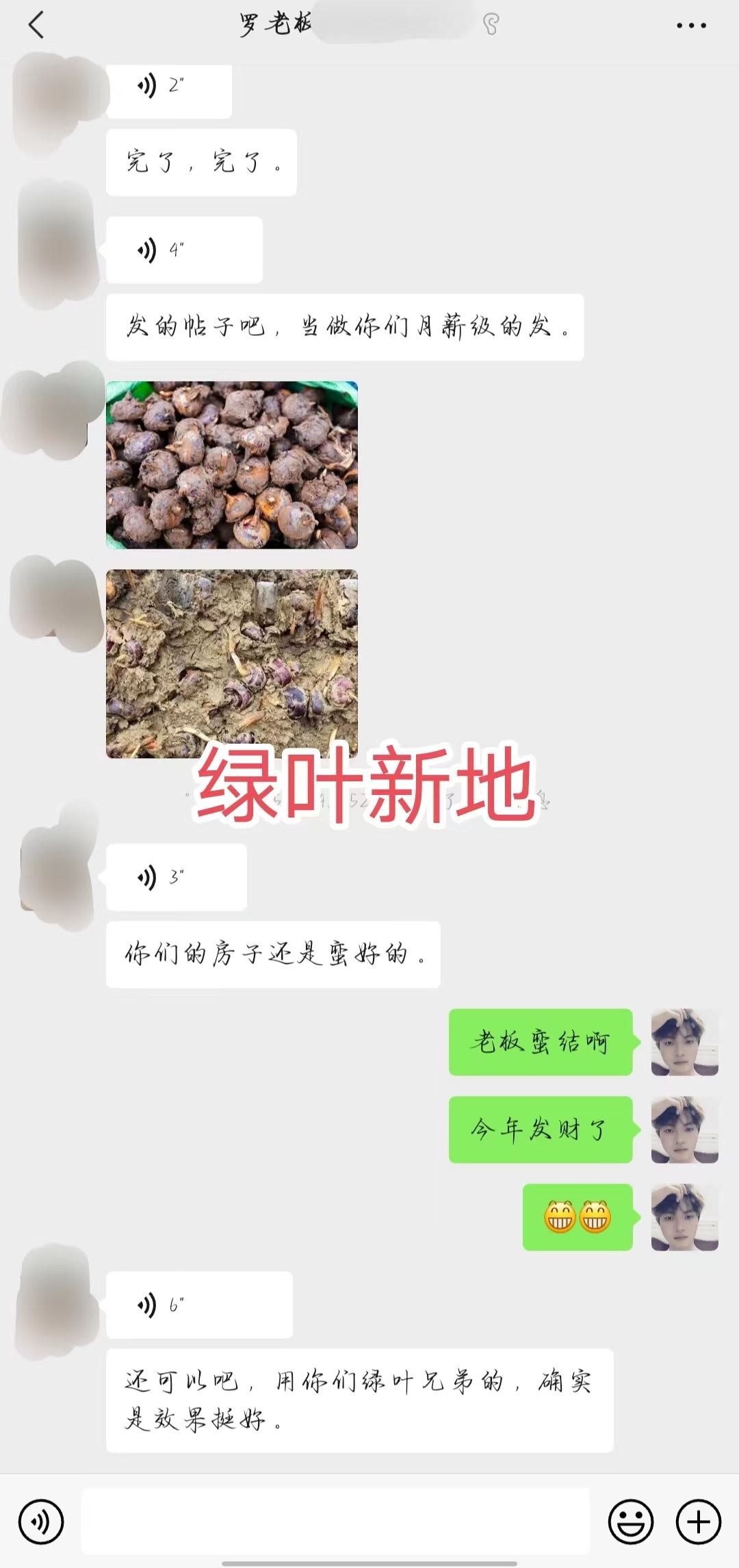Open the photo of harvested water chestnuts
Viewport: 739px width, 1568px height.
pos(231,465)
